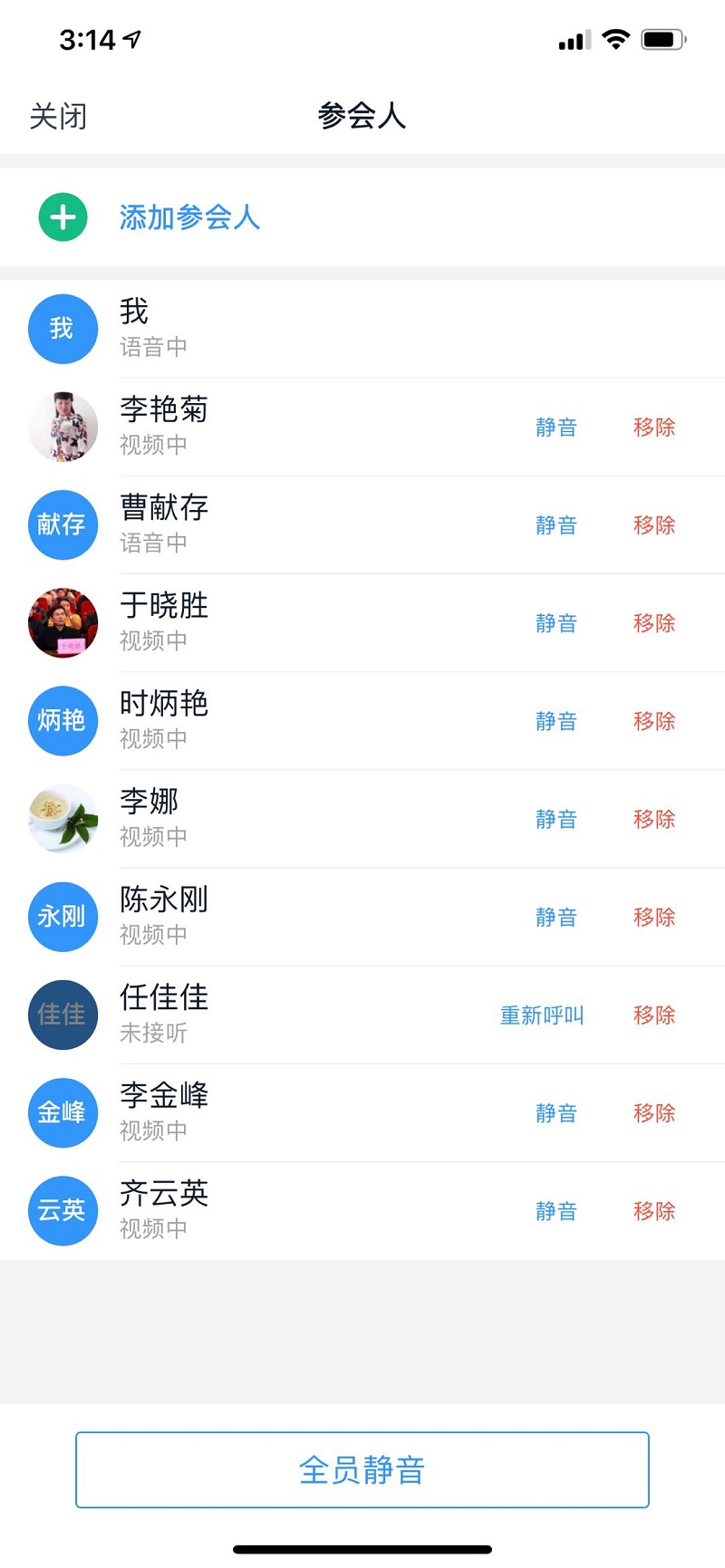Tap 添加参会人 to add a participant

click(x=189, y=217)
